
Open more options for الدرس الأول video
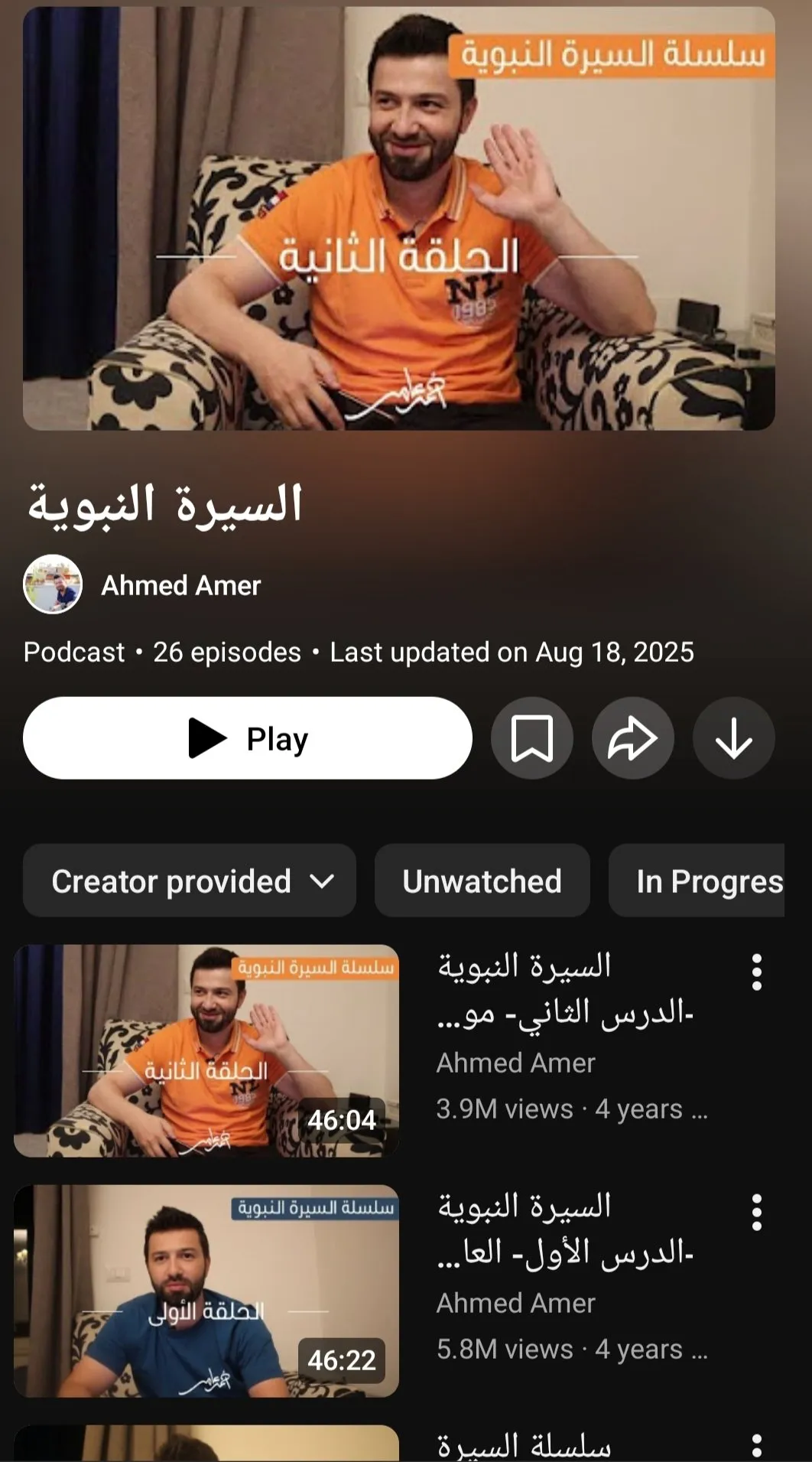(756, 1213)
